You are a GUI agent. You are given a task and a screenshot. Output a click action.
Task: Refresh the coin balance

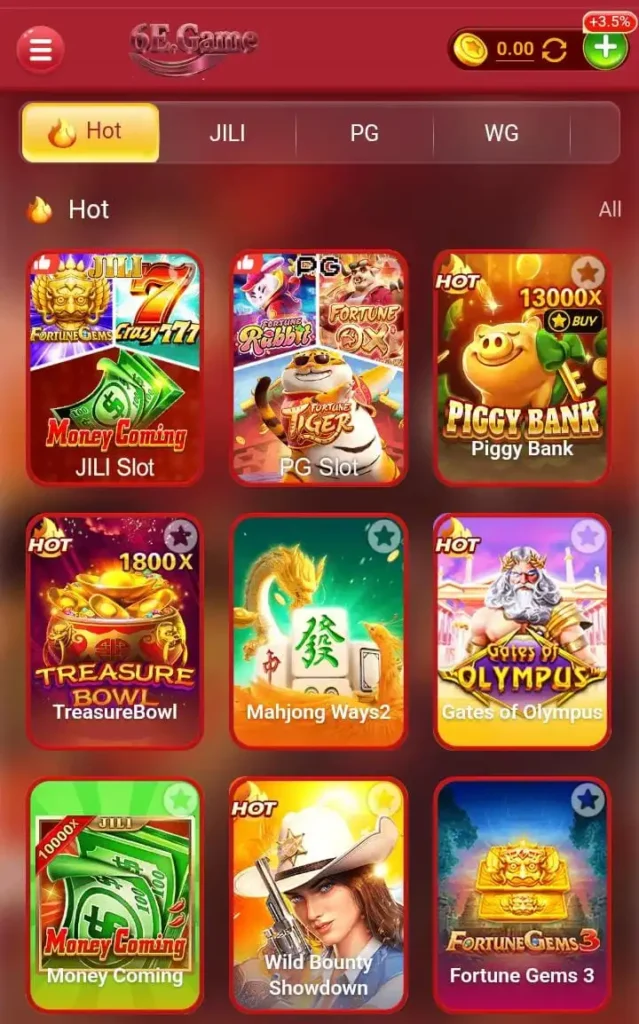coord(554,49)
